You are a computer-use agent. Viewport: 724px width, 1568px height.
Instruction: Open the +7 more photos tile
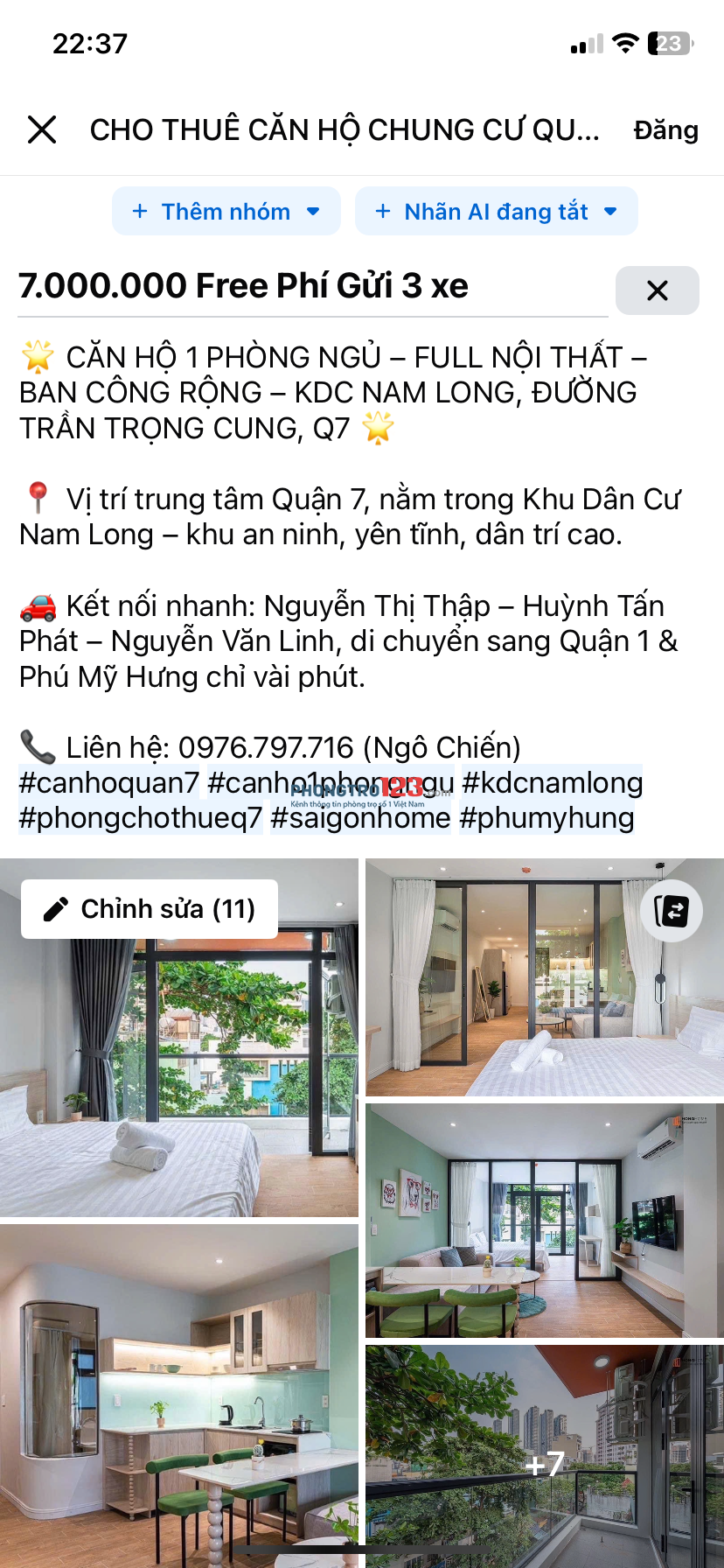[544, 1456]
